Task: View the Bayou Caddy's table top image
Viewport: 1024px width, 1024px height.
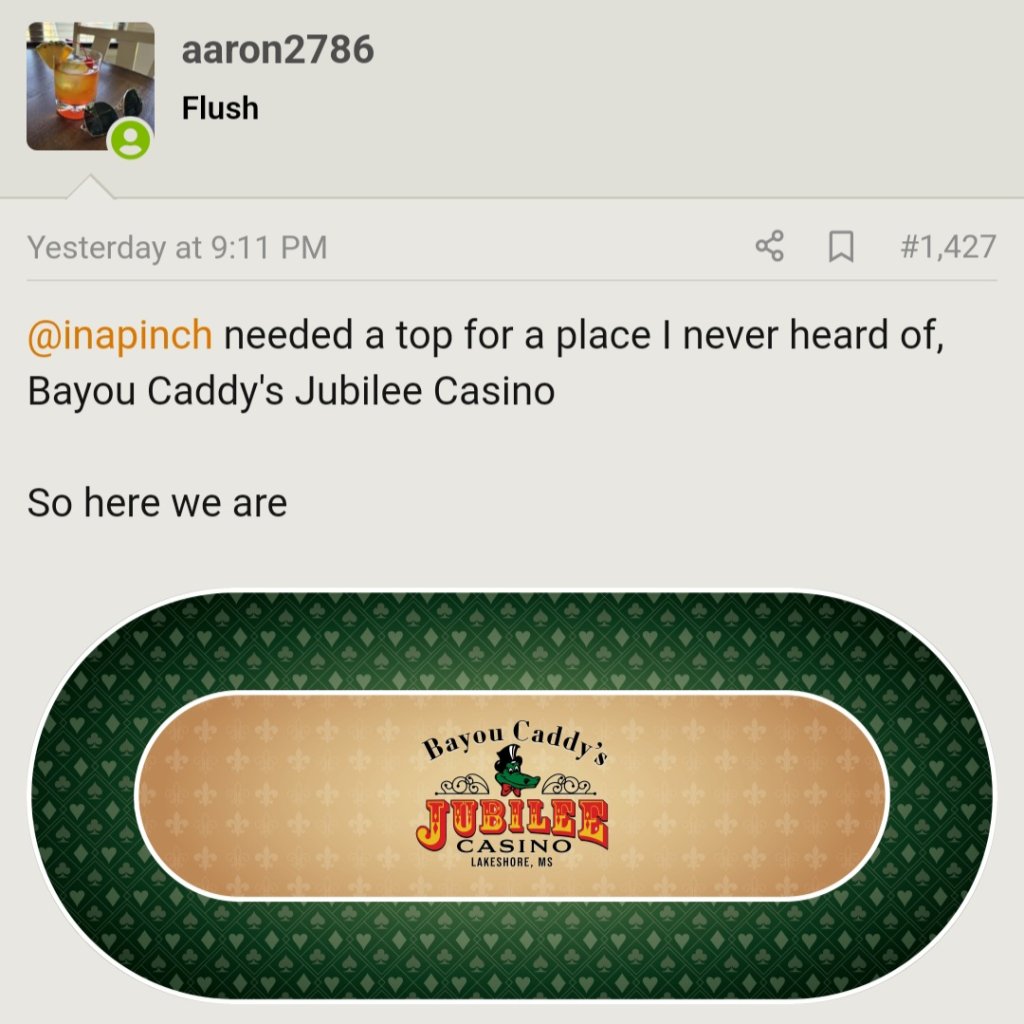Action: [x=512, y=795]
